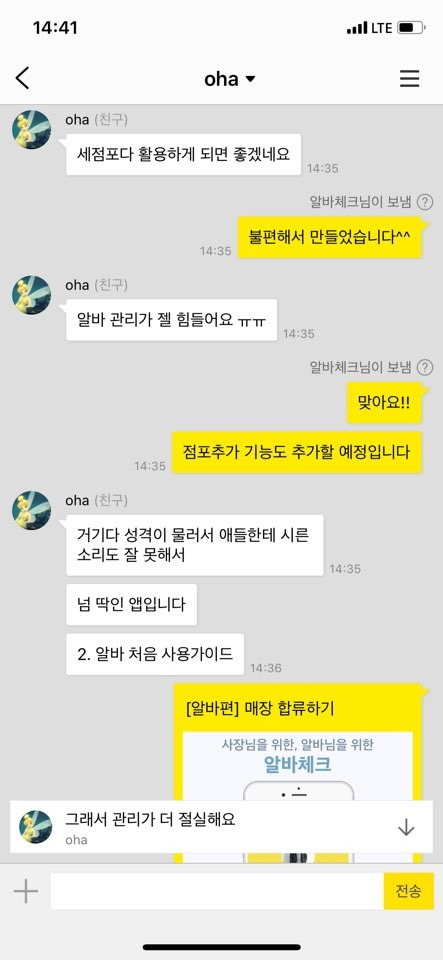Go back from the oha chat
Image resolution: width=443 pixels, height=960 pixels.
pyautogui.click(x=23, y=78)
